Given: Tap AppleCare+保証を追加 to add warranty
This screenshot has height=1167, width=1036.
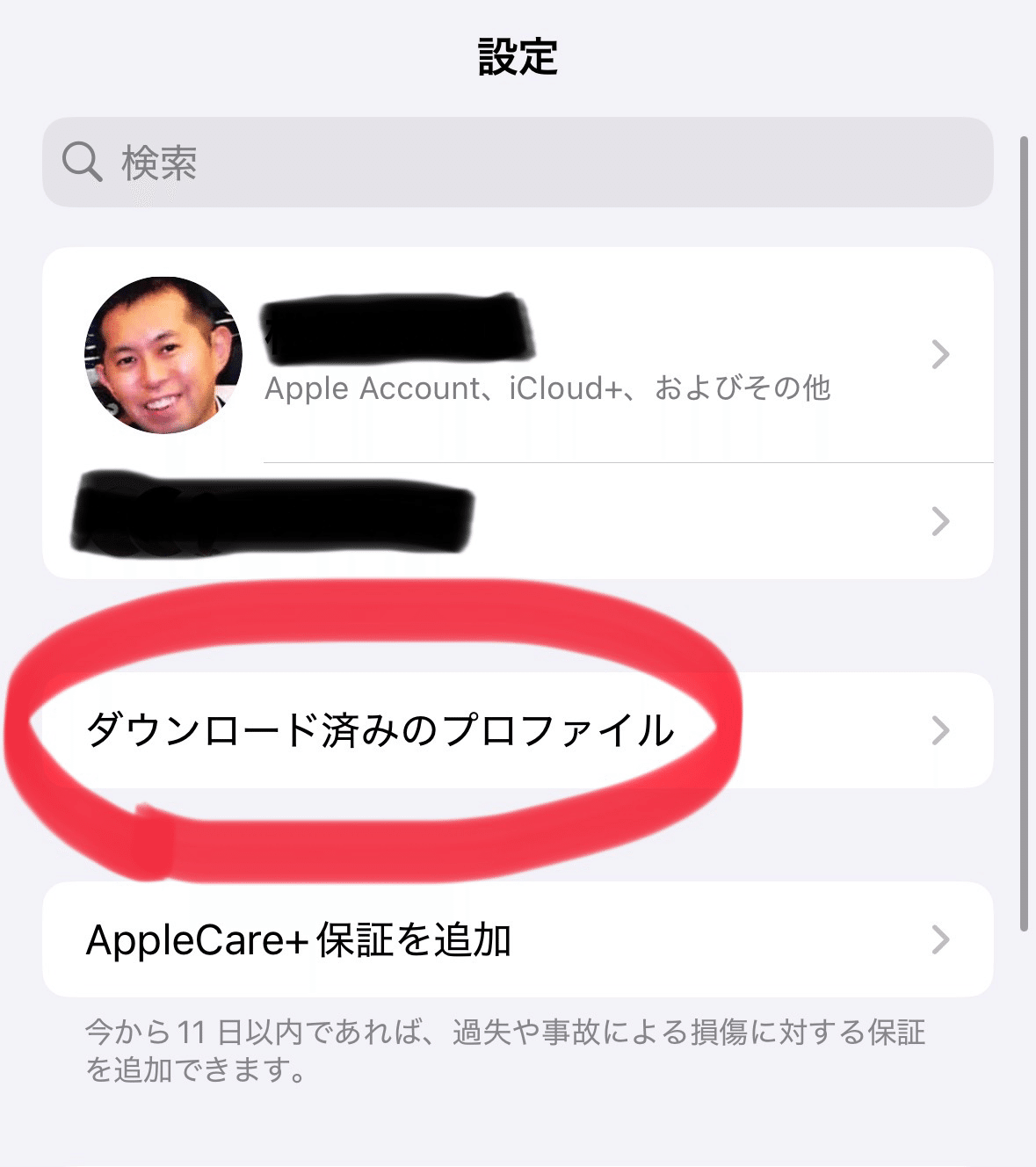Looking at the screenshot, I should coord(299,939).
